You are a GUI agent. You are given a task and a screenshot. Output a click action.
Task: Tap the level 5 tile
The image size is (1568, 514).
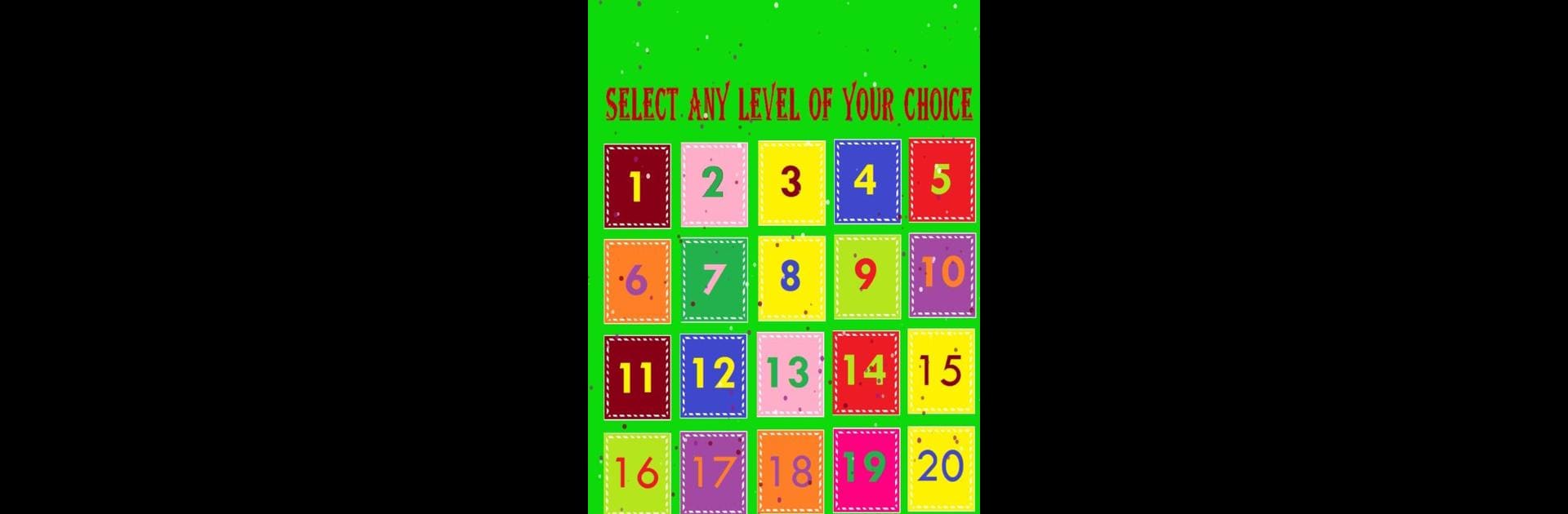942,179
